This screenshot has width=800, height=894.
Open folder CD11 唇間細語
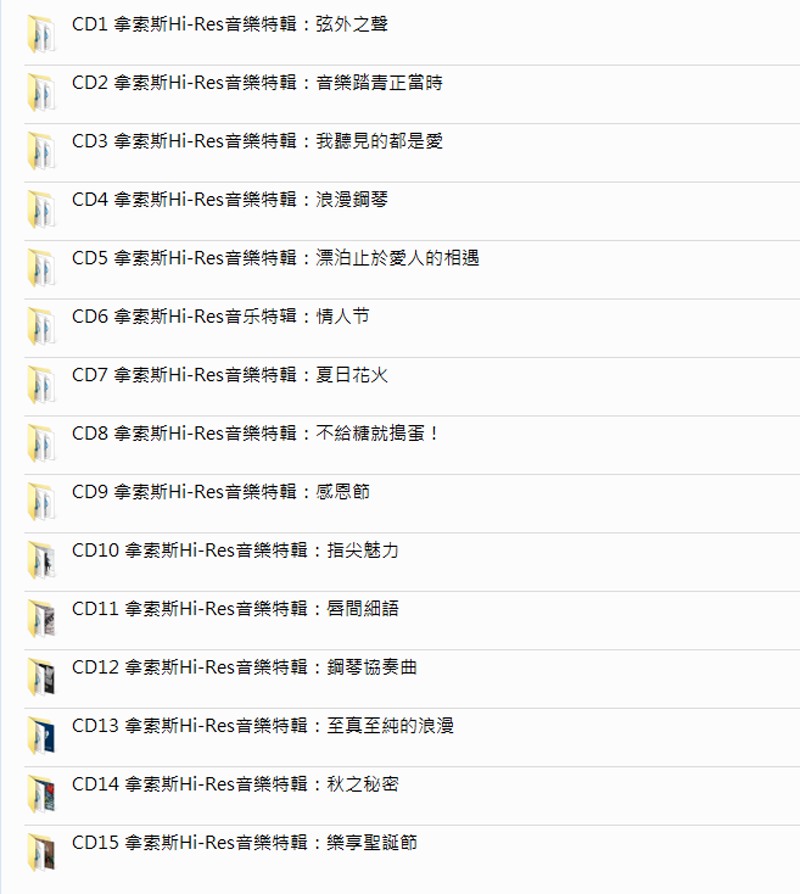tap(235, 608)
